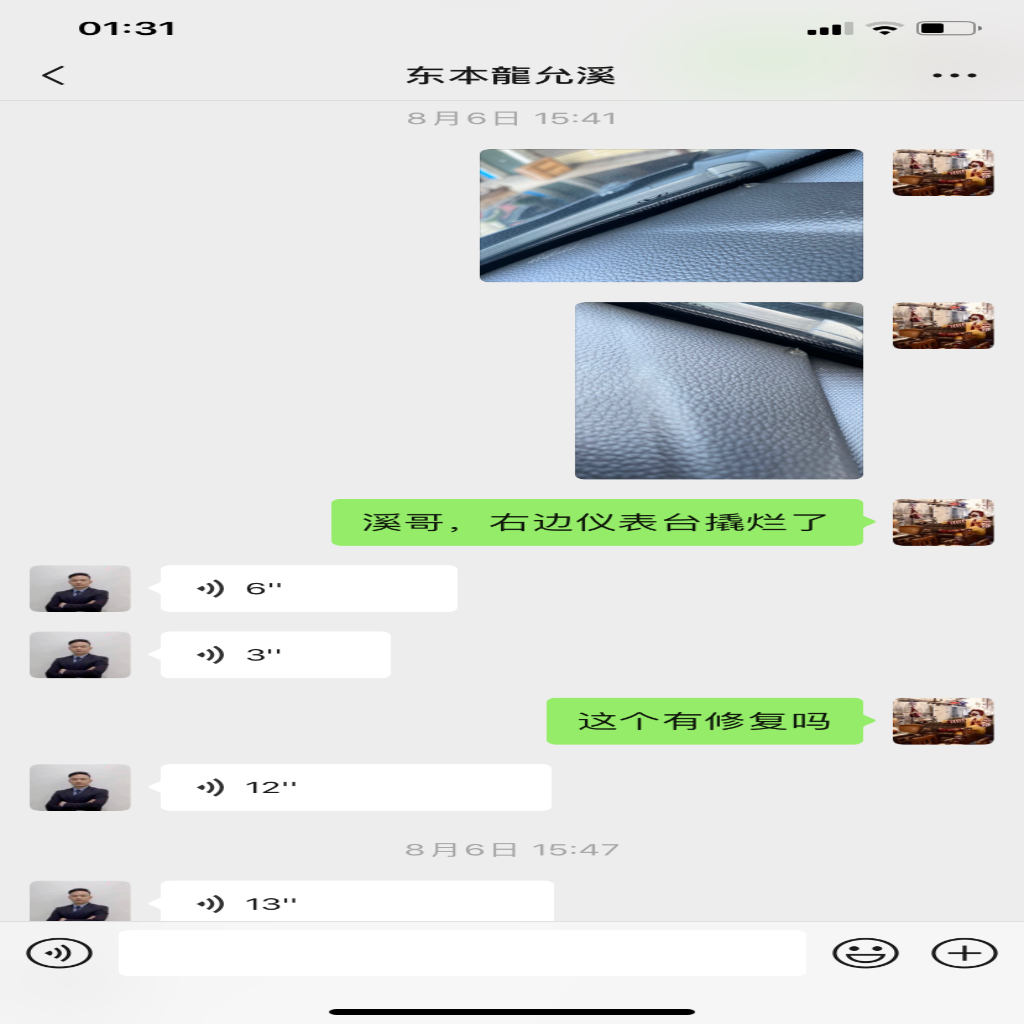Tap my avatar beside 这个有修复吗
This screenshot has width=1024, height=1024.
[942, 721]
